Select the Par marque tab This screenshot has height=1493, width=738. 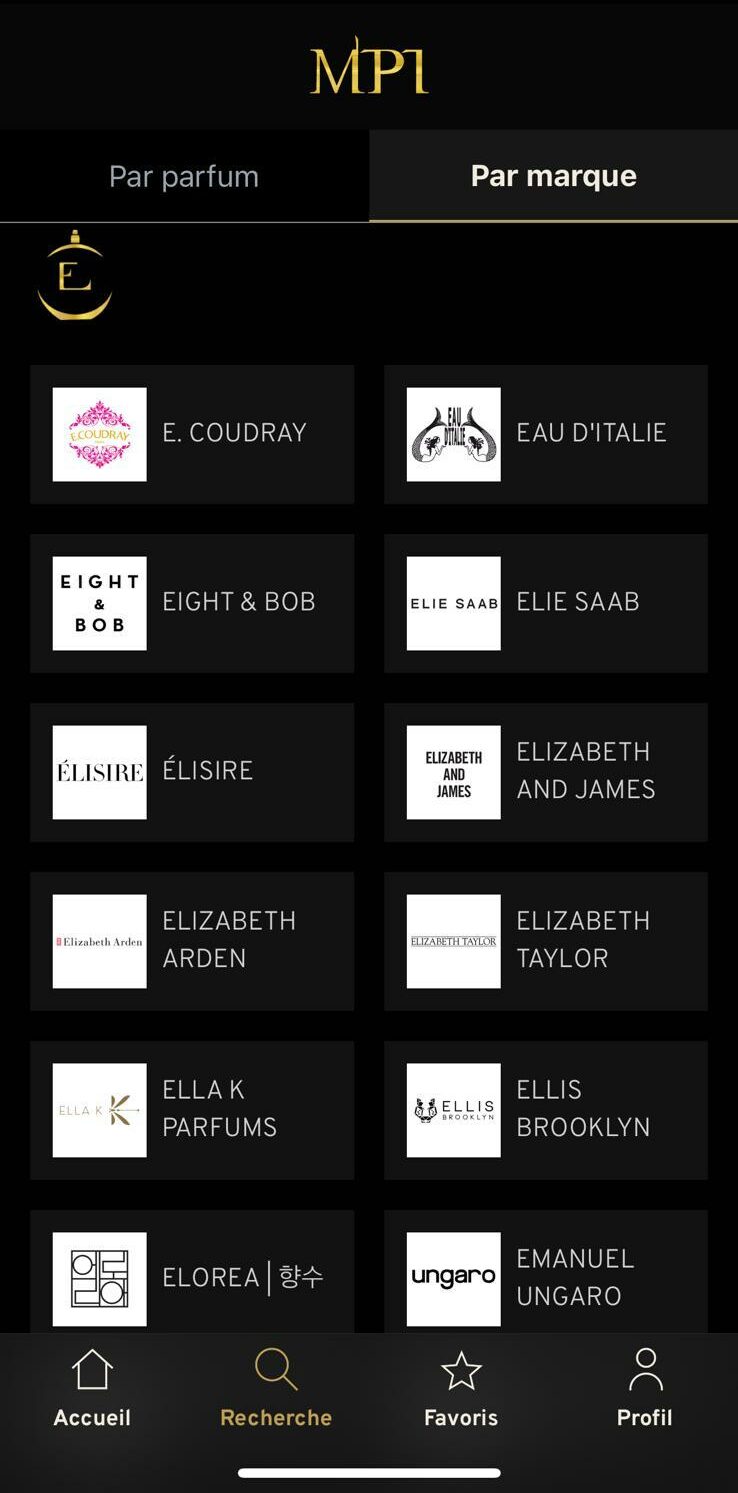[553, 176]
